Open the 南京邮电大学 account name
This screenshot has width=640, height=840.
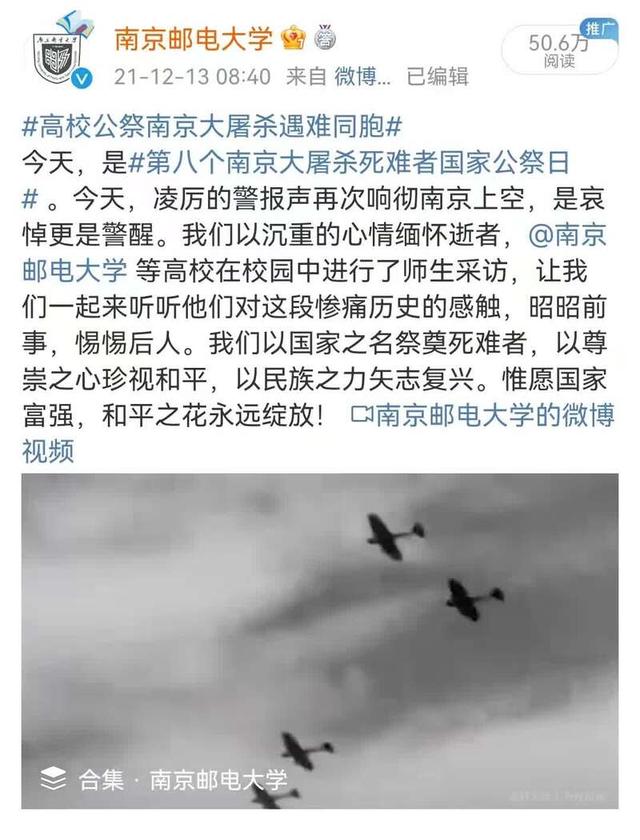click(x=194, y=39)
